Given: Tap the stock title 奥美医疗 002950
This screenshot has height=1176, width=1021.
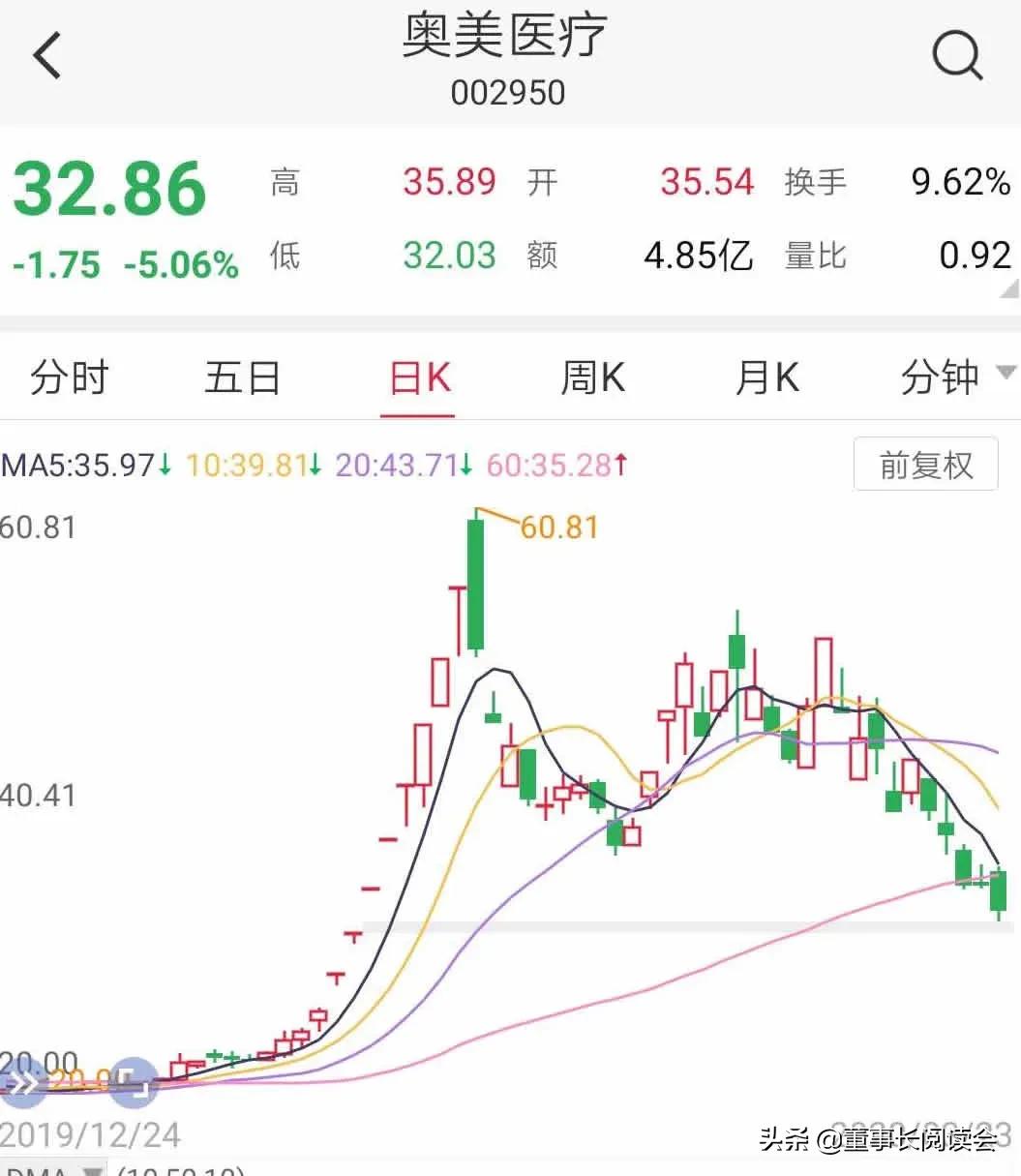Looking at the screenshot, I should (507, 58).
